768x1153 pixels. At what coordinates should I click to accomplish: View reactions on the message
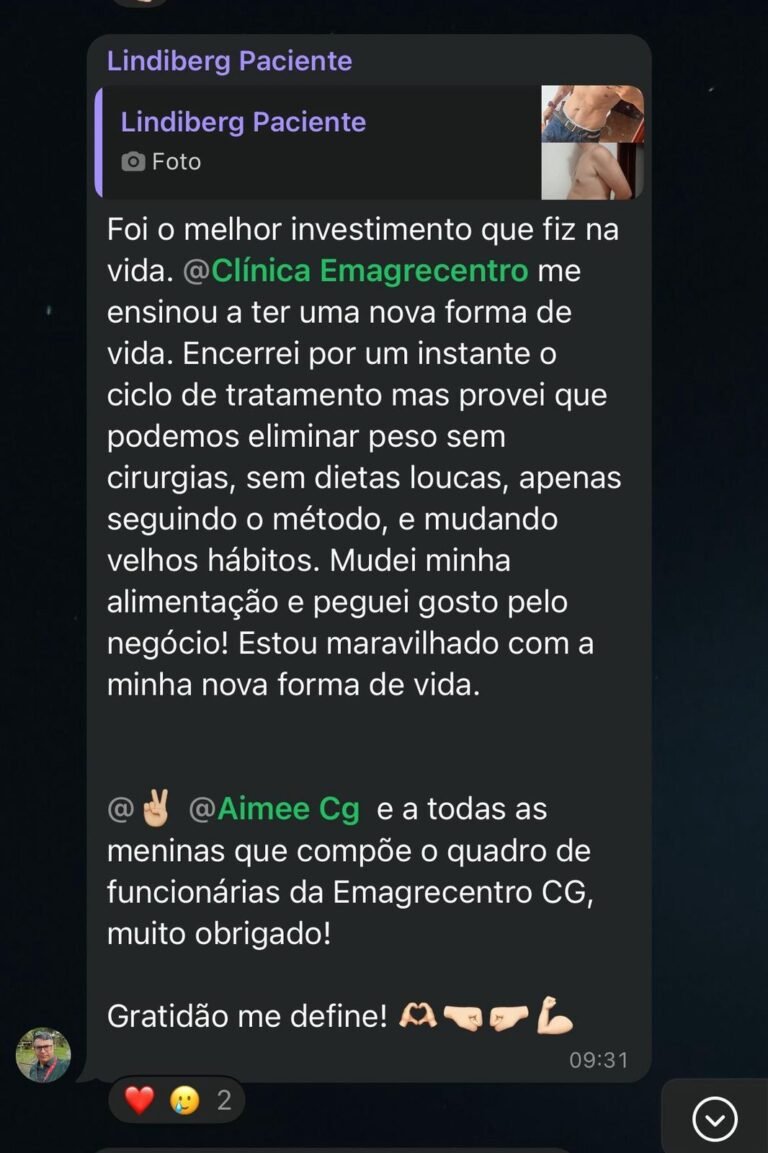pos(176,1101)
